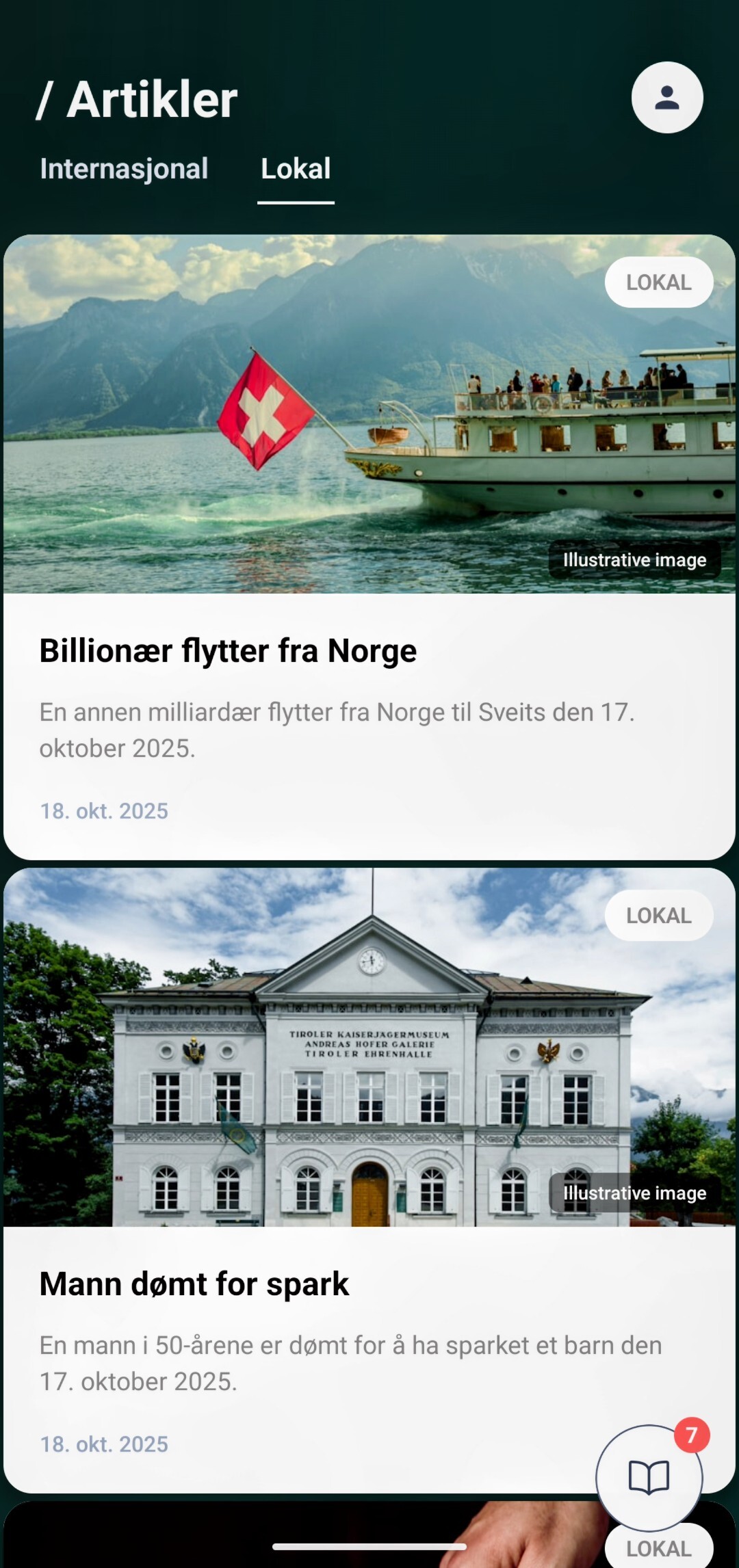Click the '/ Artikler' page title
The height and width of the screenshot is (1568, 739).
(x=138, y=99)
